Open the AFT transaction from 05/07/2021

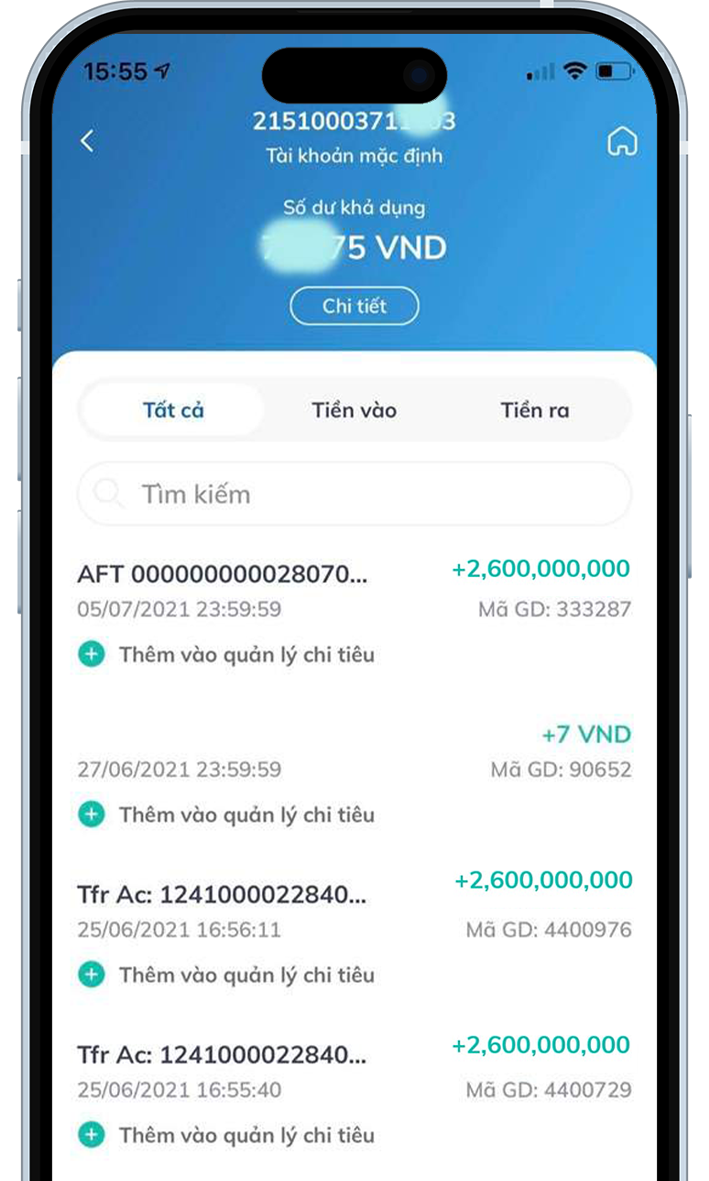(x=354, y=590)
